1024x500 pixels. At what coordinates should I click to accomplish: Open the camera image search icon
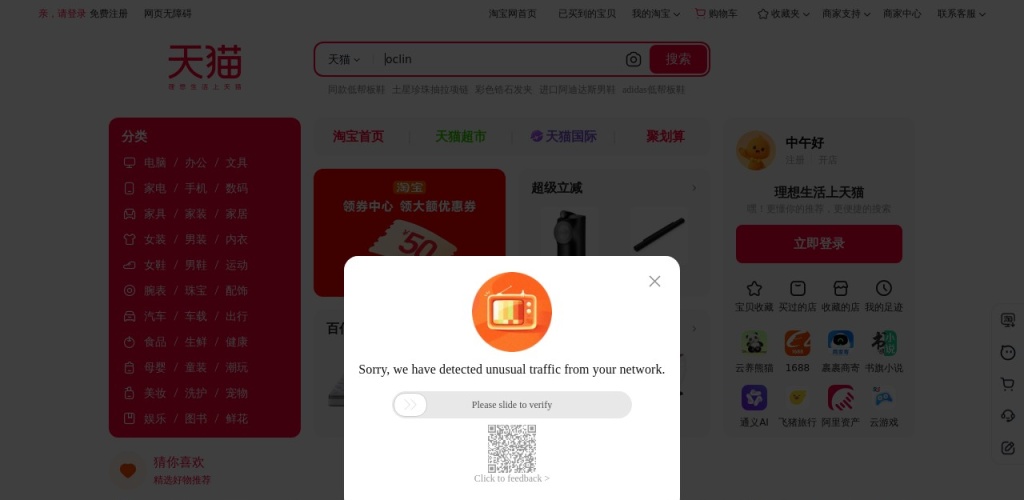633,60
